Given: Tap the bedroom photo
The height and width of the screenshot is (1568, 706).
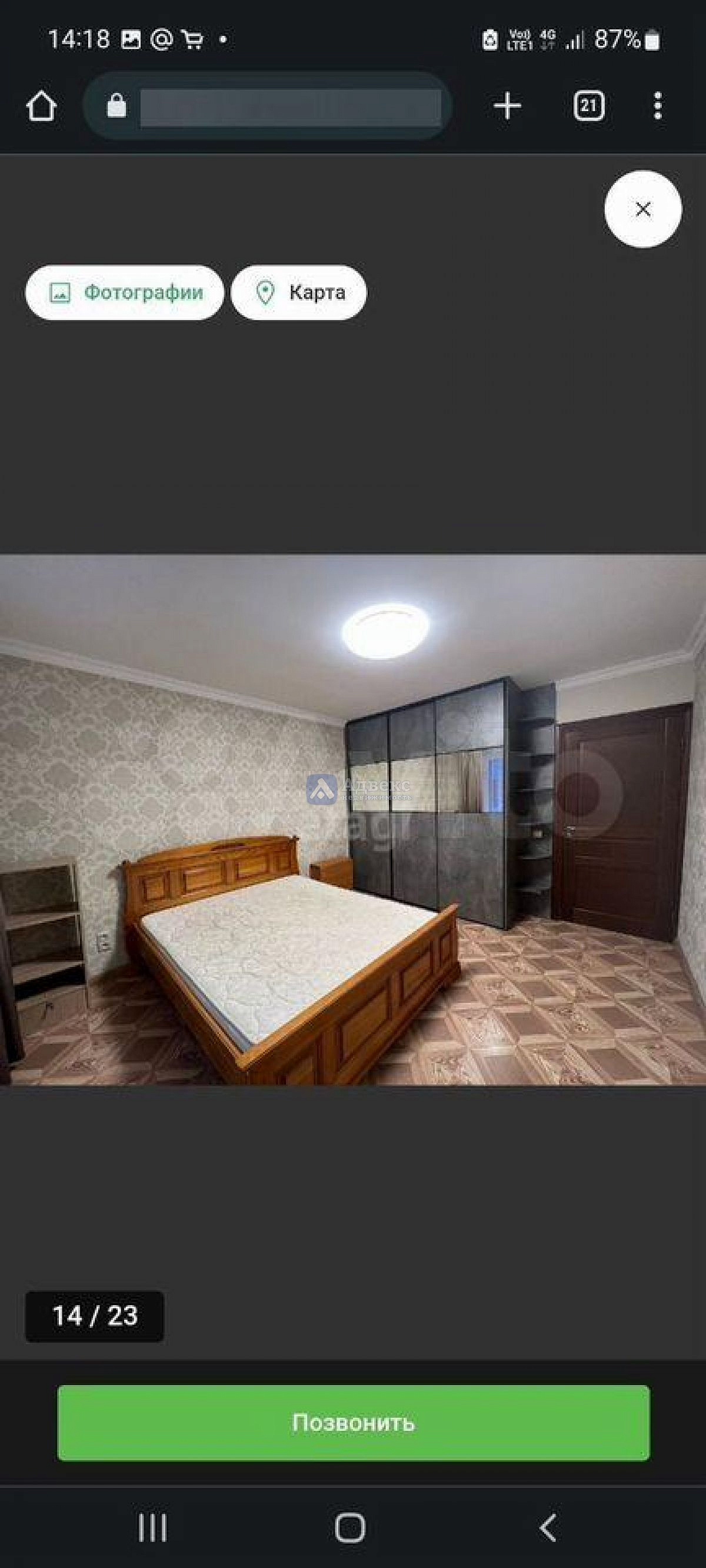Looking at the screenshot, I should coord(352,819).
